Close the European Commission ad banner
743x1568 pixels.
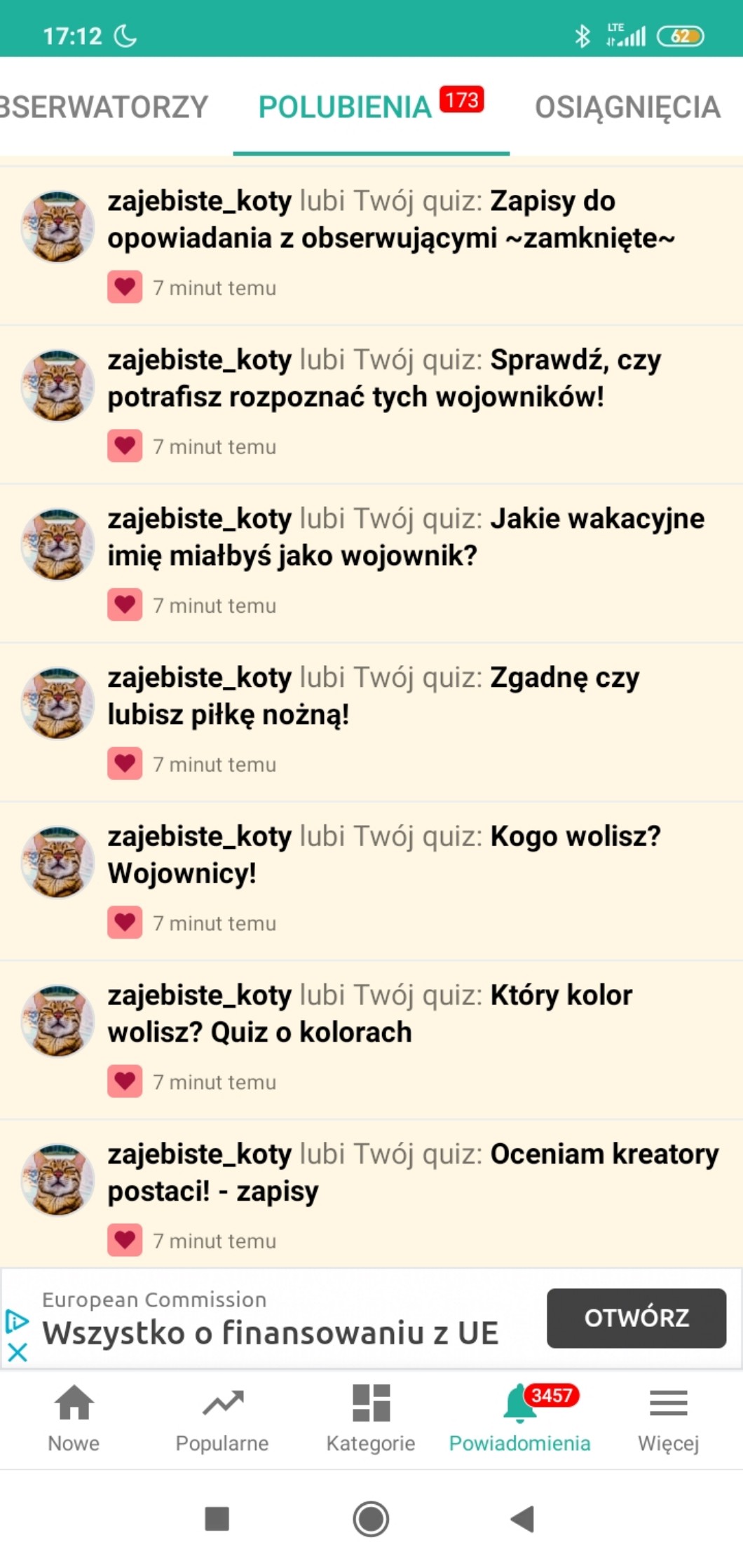tap(18, 1352)
